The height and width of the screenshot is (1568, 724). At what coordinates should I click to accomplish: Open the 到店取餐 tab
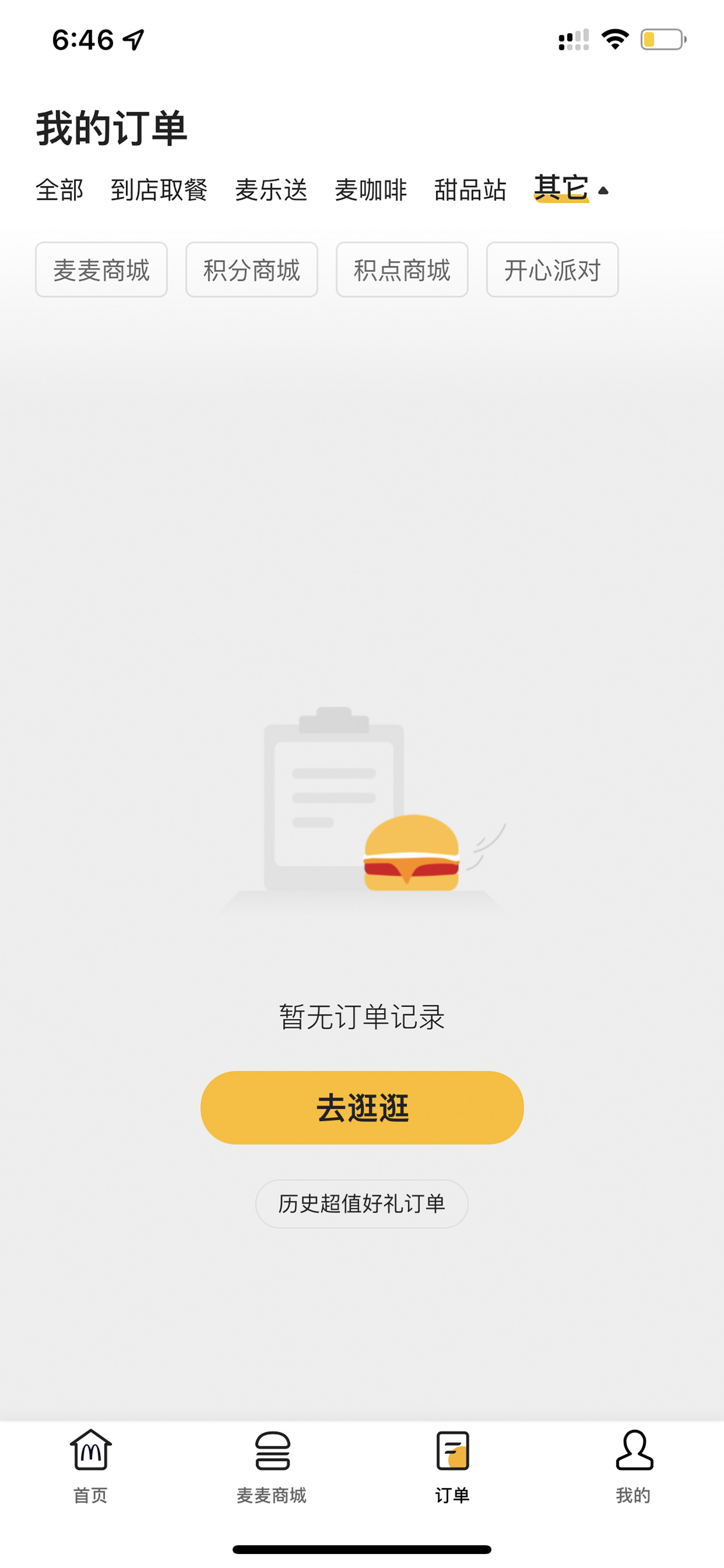[x=159, y=190]
